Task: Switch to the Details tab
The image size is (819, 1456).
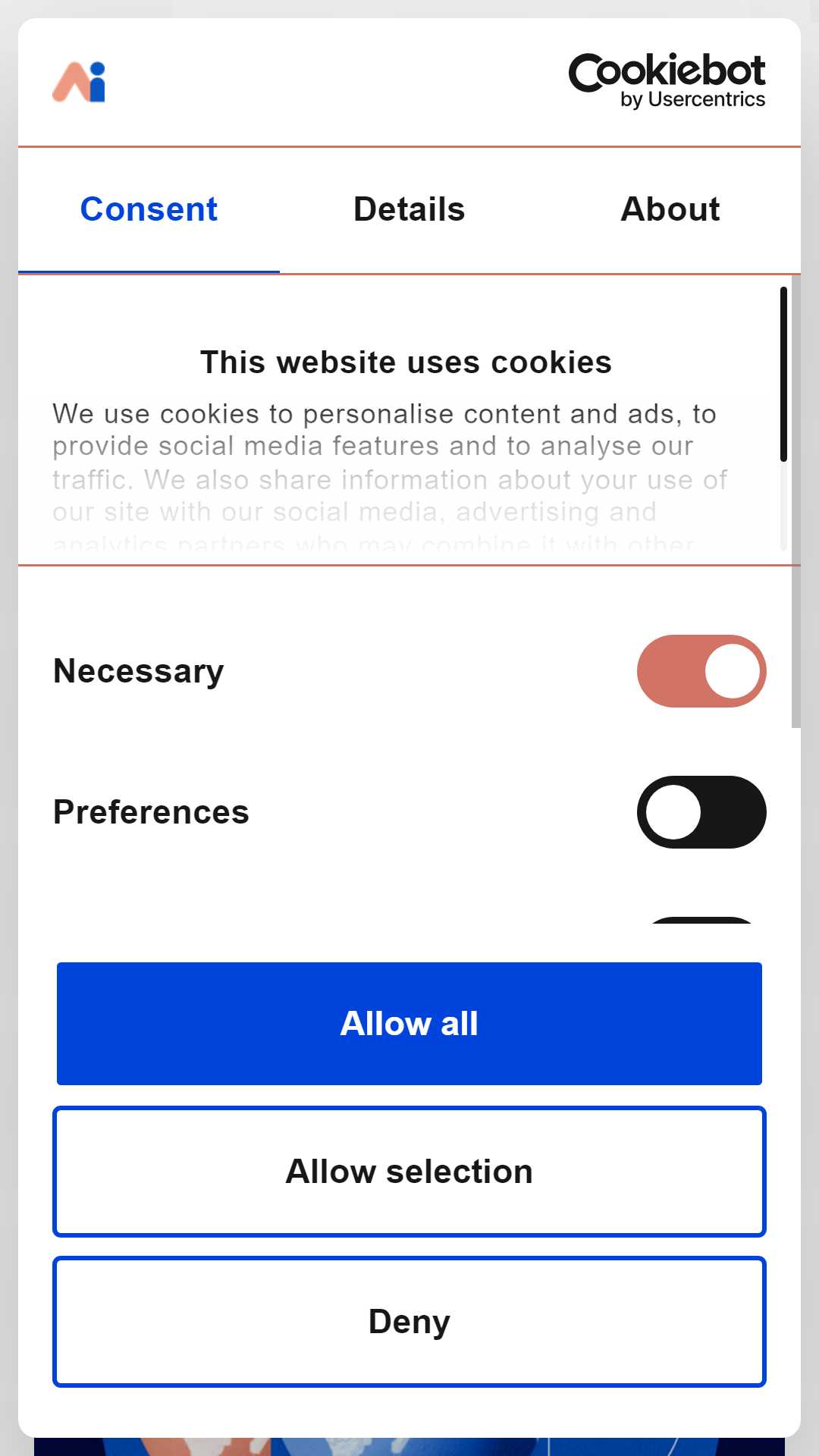Action: coord(409,210)
